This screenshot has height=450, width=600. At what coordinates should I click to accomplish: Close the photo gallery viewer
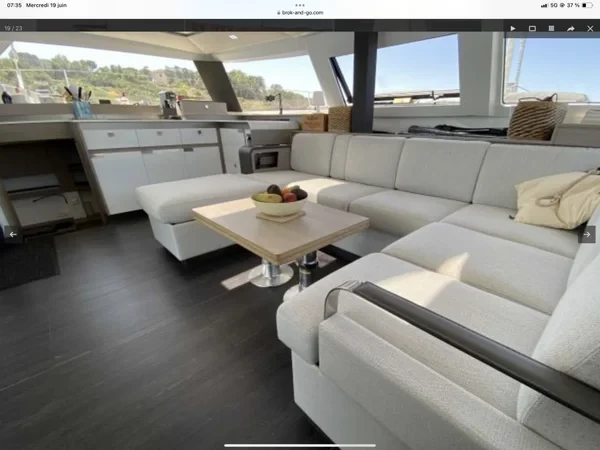[590, 28]
